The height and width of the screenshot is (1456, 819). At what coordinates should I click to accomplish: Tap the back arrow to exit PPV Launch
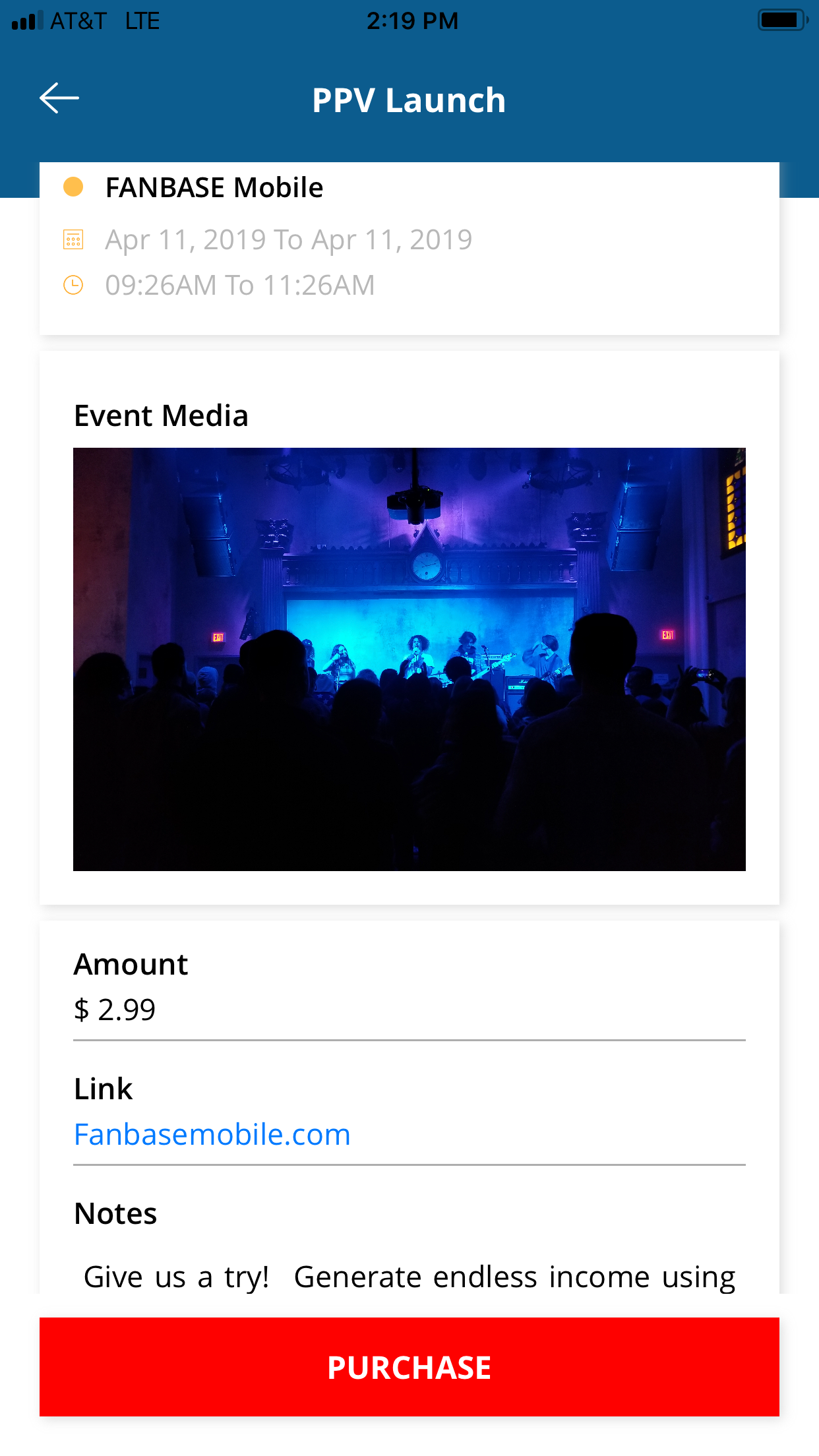(59, 99)
